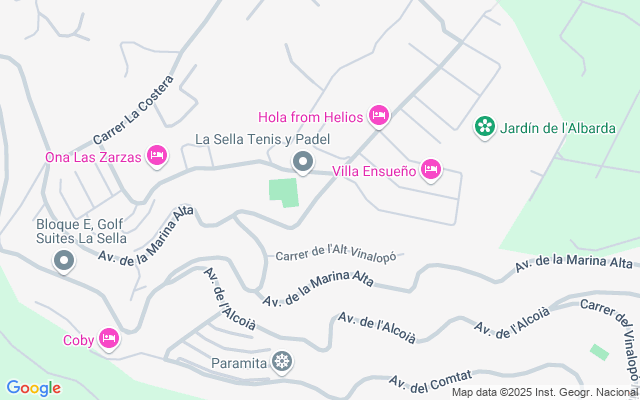
Task: Open the Bloque E, Golf Suites La Sella pin
Action: pos(65,261)
